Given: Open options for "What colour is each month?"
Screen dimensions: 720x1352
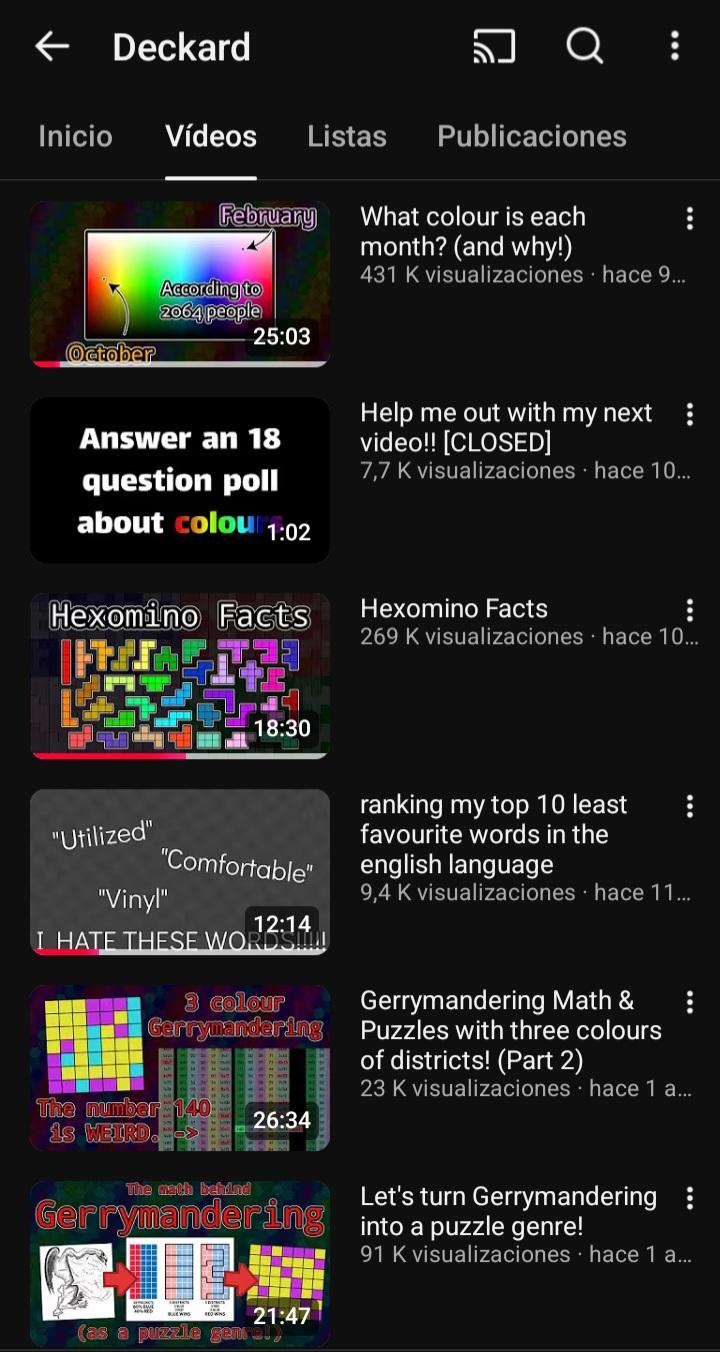Looking at the screenshot, I should point(689,219).
